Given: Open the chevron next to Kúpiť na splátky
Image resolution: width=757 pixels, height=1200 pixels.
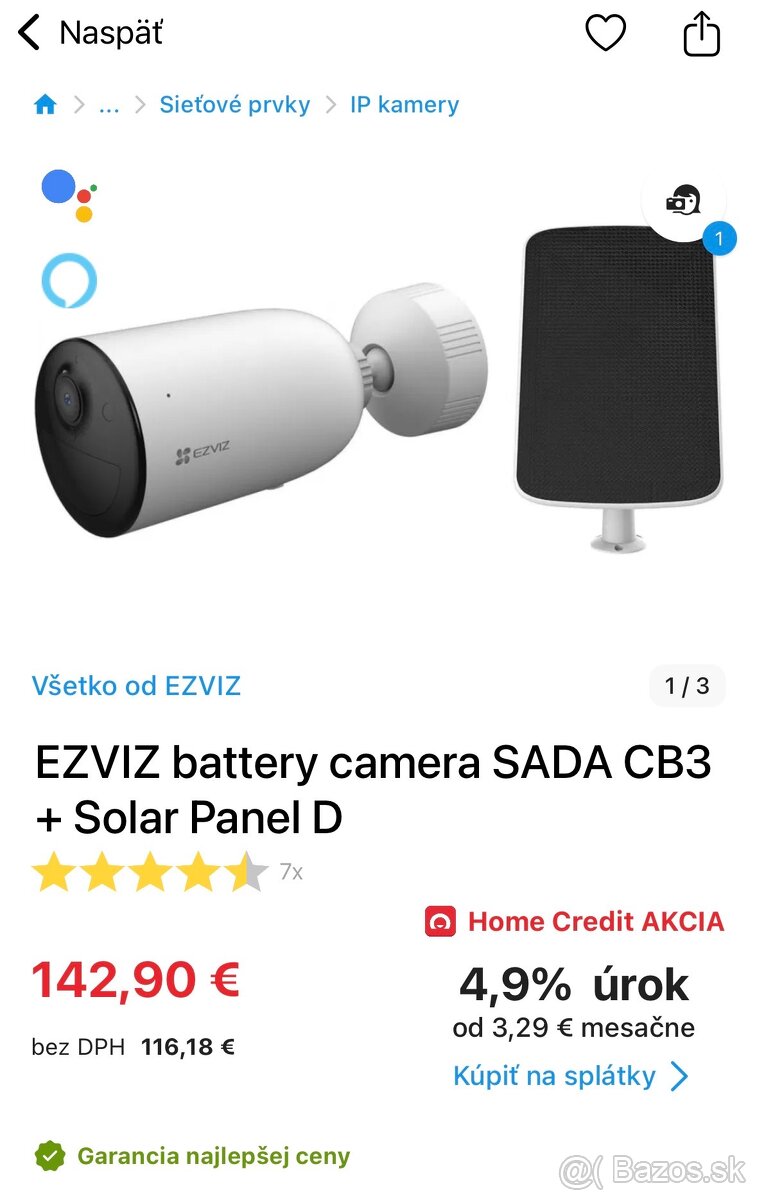Looking at the screenshot, I should [679, 1077].
